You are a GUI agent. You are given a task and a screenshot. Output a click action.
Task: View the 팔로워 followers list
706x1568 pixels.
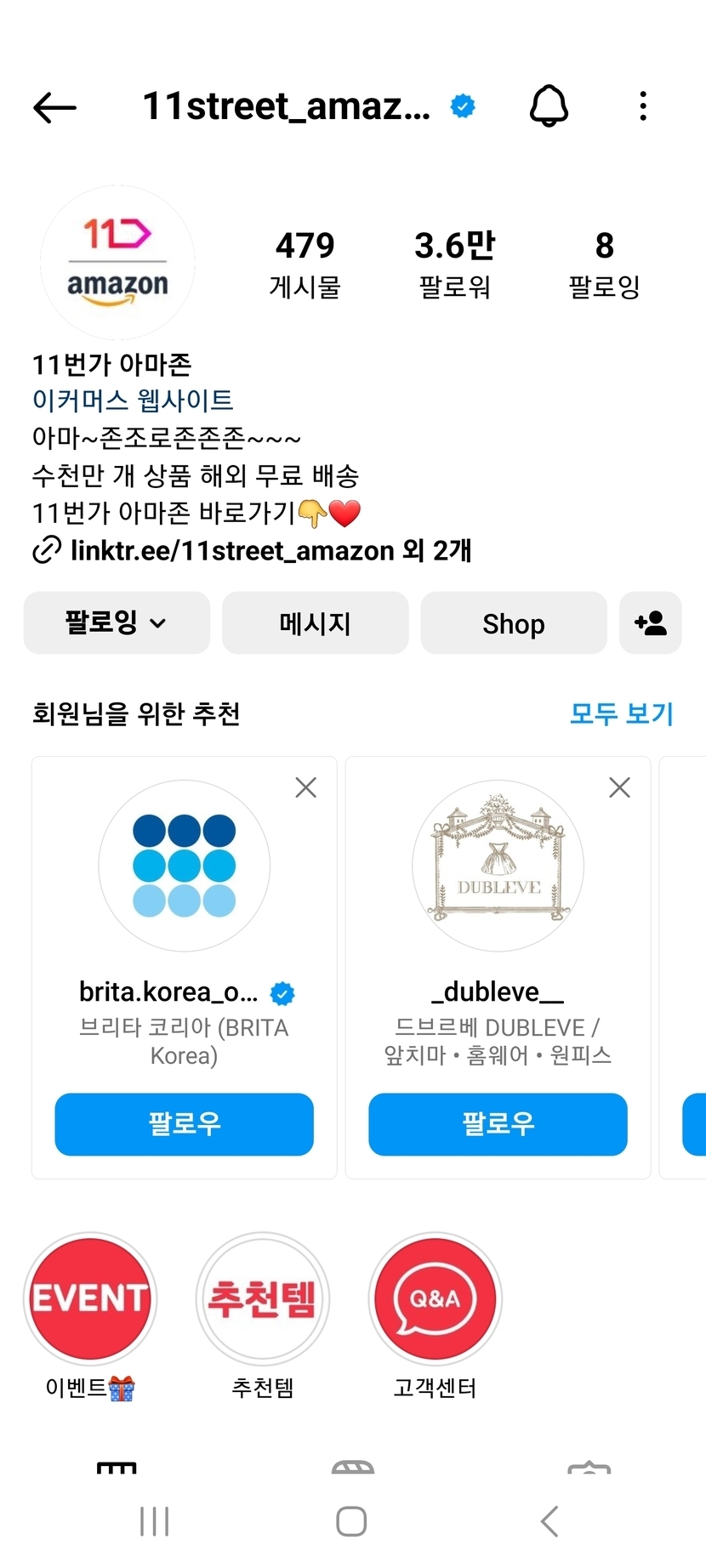tap(455, 264)
